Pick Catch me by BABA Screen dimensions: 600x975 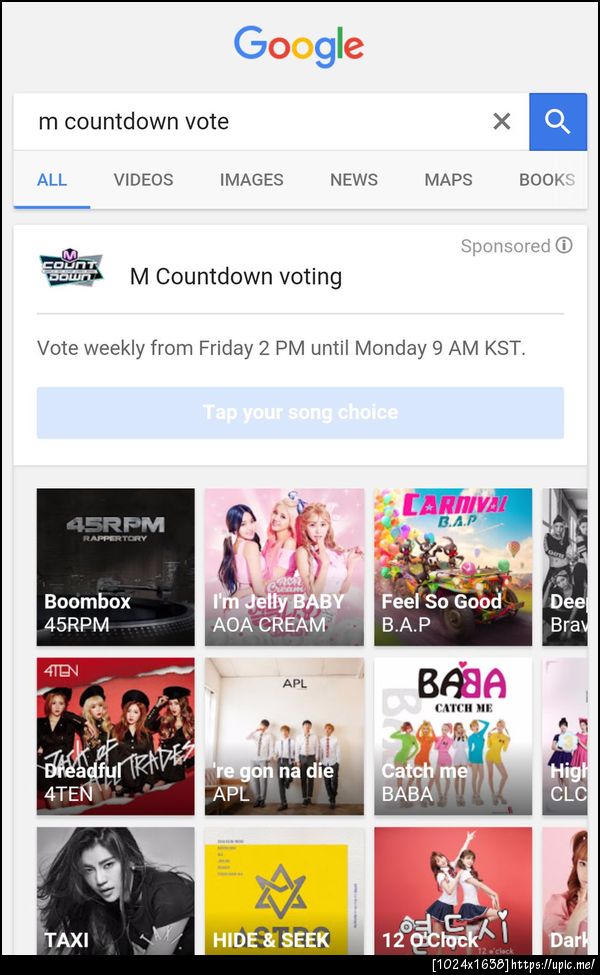[x=453, y=736]
